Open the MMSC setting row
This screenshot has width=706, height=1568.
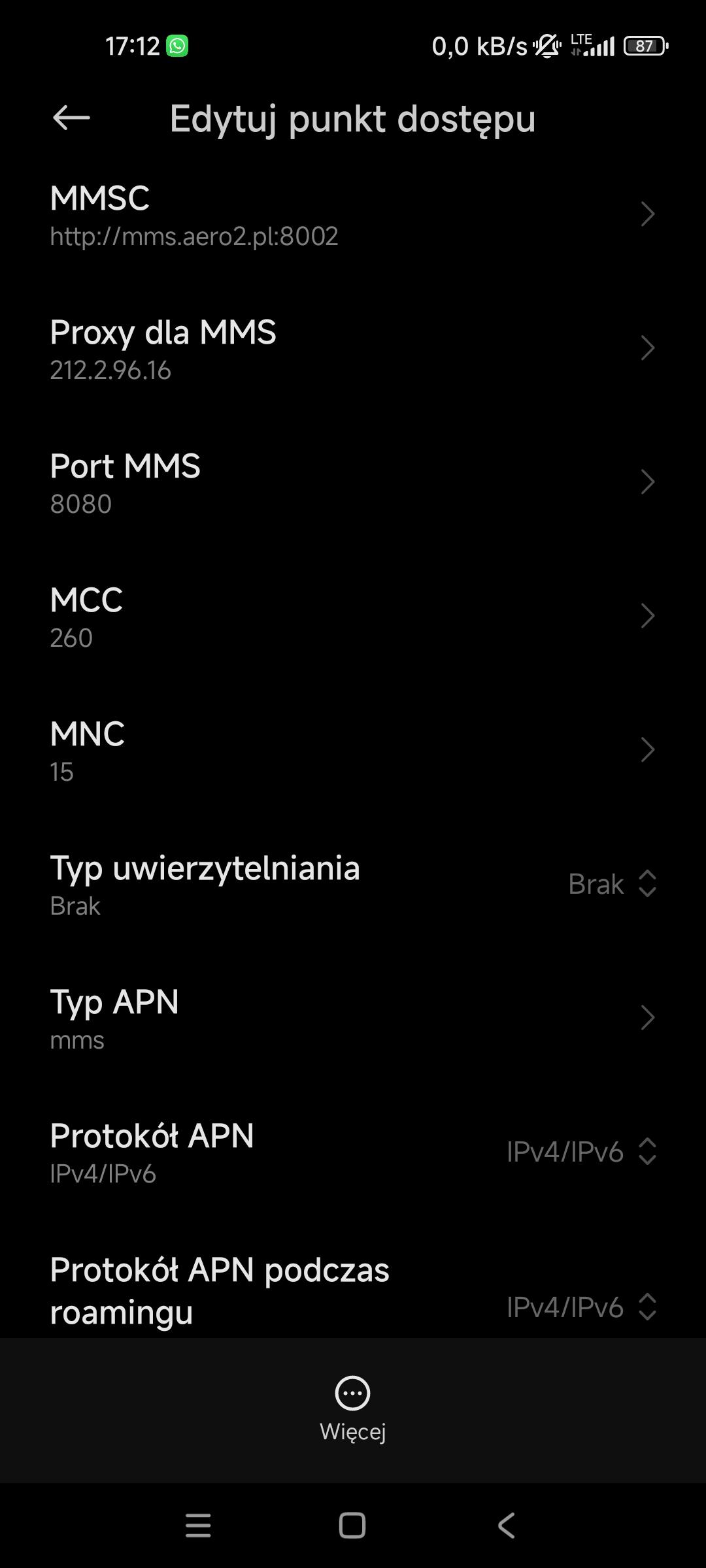tap(353, 215)
